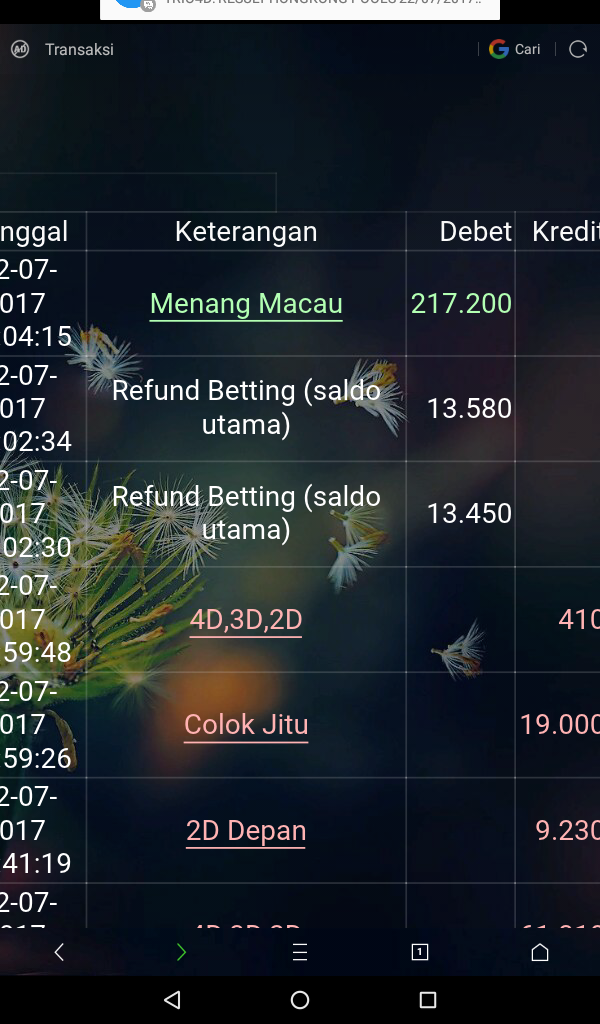Tap the system back button
Image resolution: width=600 pixels, height=1024 pixels.
coord(172,1000)
